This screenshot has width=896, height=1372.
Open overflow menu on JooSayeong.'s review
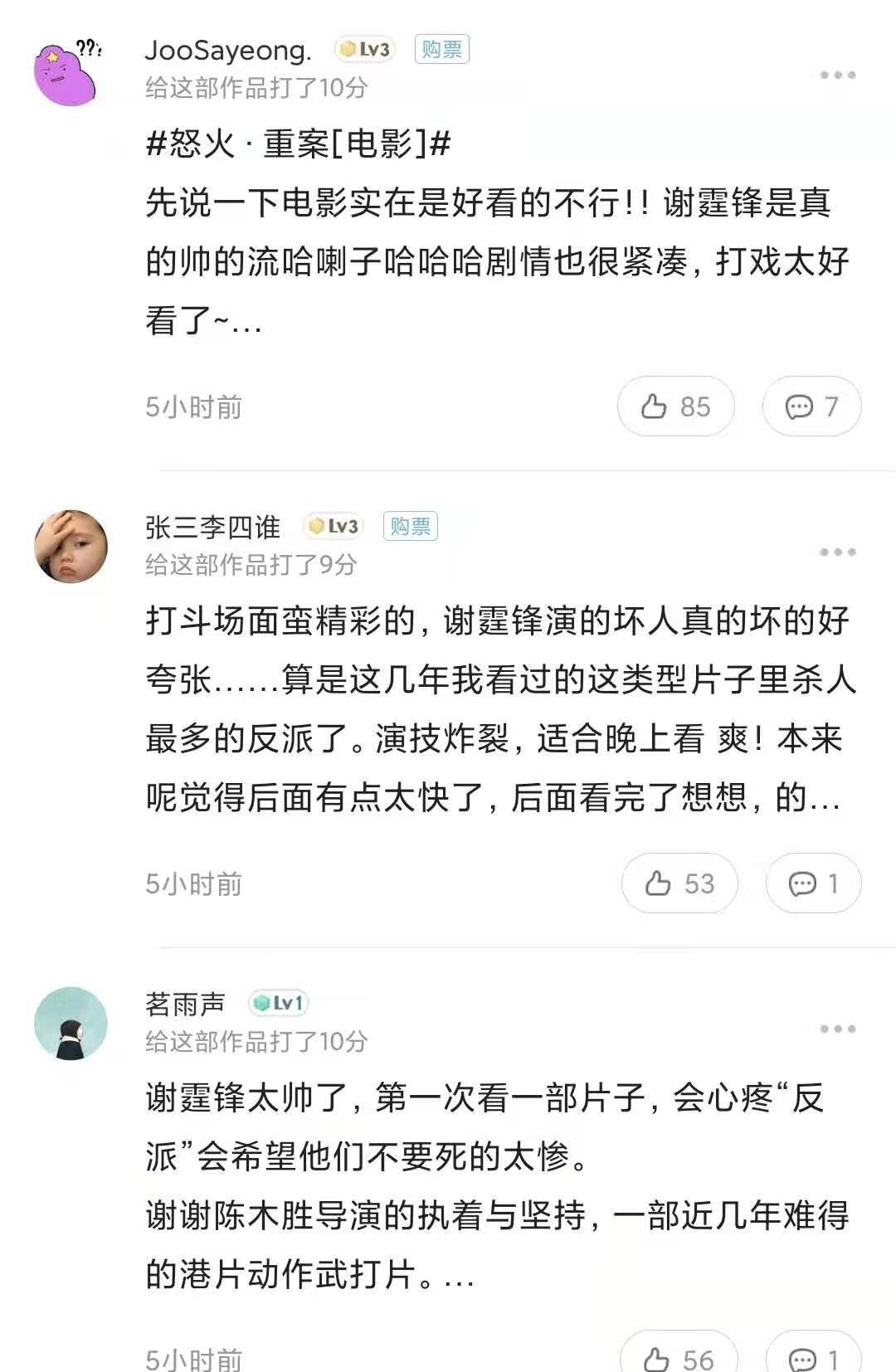click(837, 75)
